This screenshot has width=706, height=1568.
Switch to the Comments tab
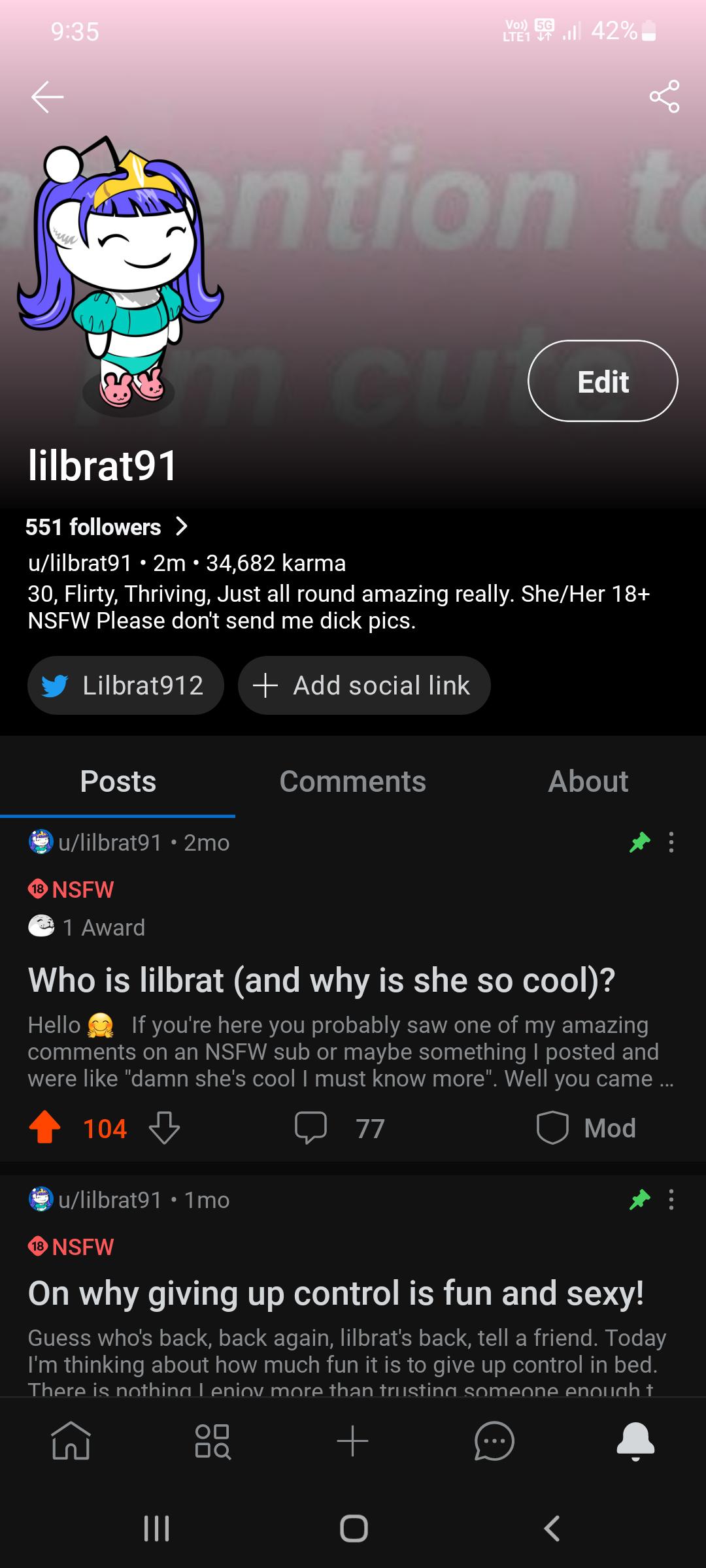coord(352,781)
